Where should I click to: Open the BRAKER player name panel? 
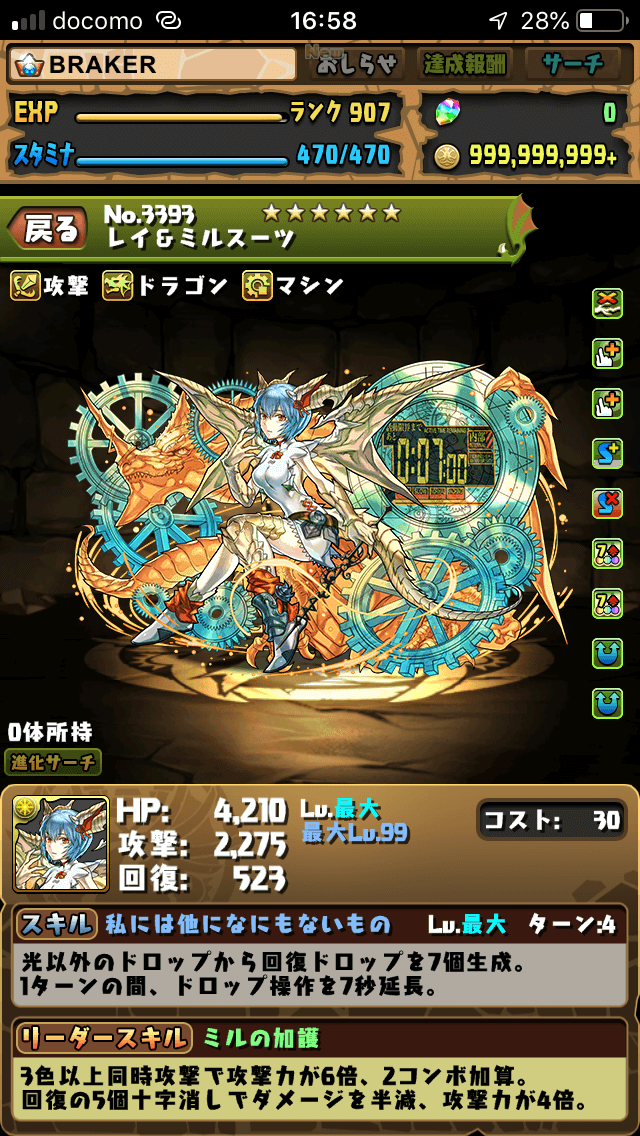coord(152,65)
